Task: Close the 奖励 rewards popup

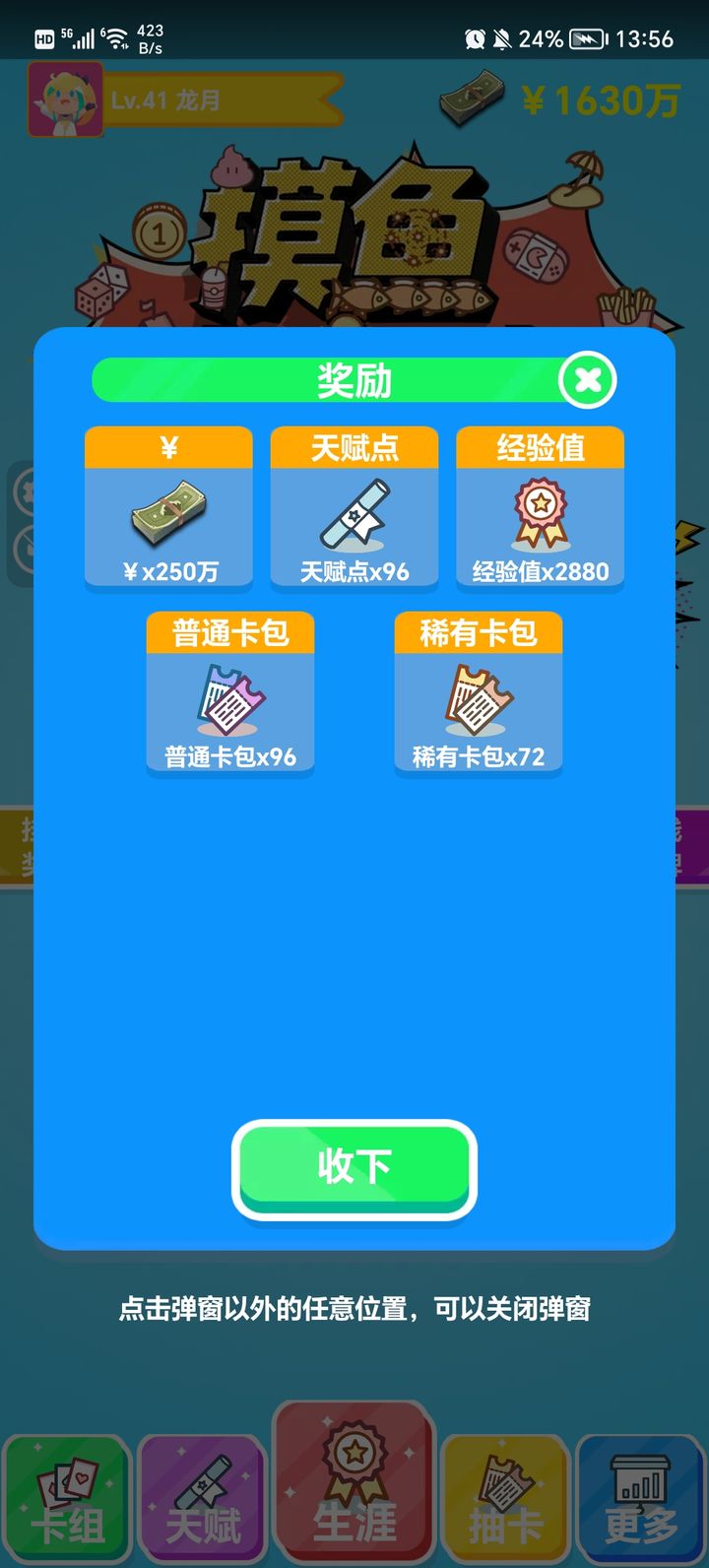Action: (587, 380)
